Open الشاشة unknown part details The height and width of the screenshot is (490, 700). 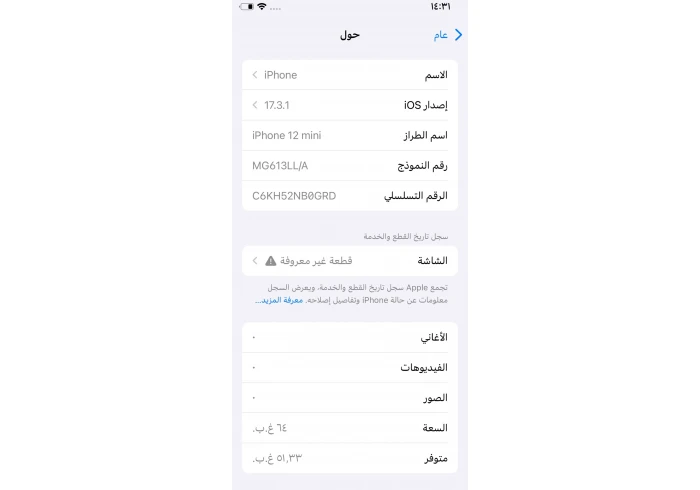349,261
